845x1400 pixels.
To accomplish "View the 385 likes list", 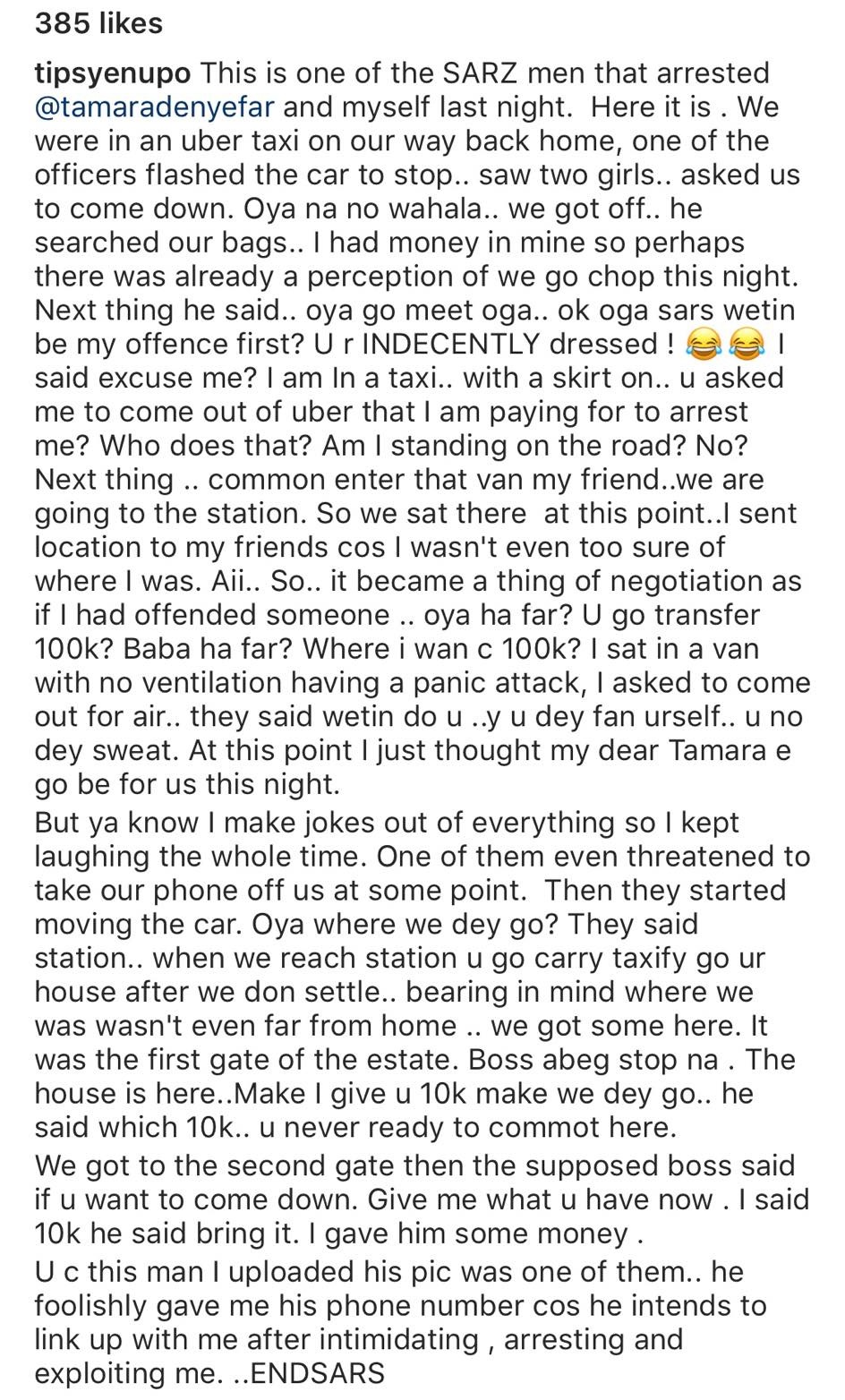I will 98,23.
